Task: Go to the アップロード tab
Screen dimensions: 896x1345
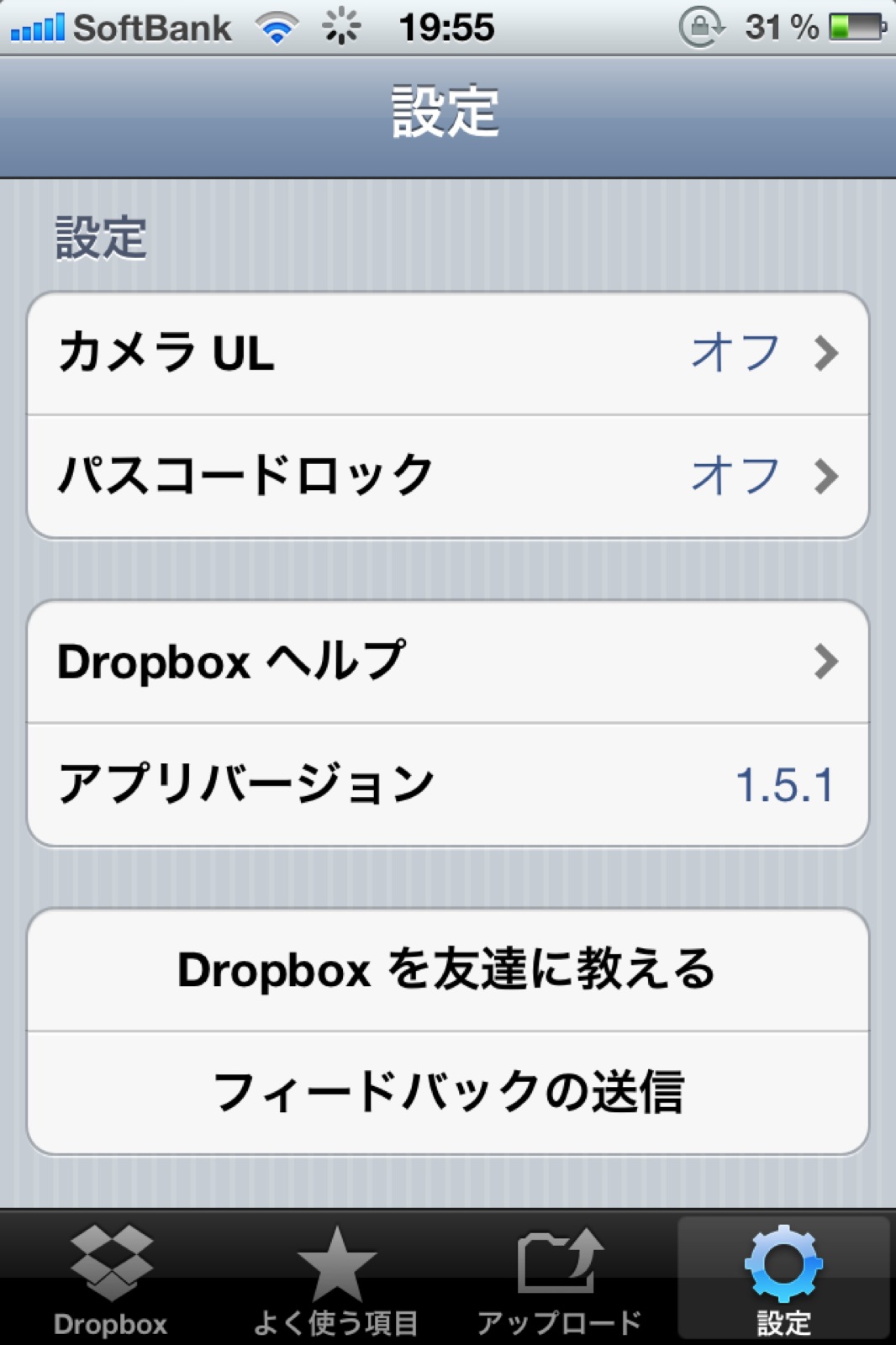Action: pyautogui.click(x=560, y=1279)
